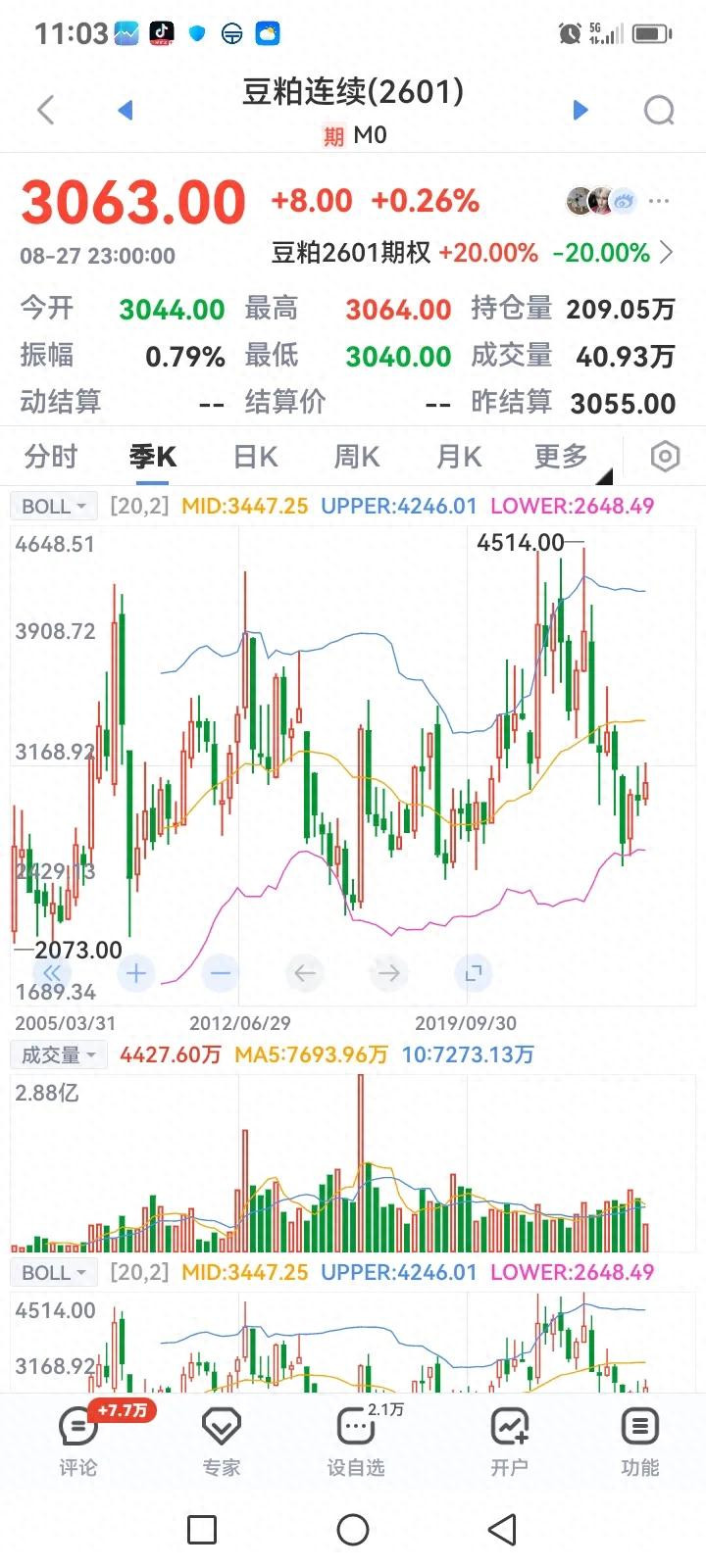The width and height of the screenshot is (706, 1568).
Task: Switch to the 分时 chart tab
Action: coord(51,457)
